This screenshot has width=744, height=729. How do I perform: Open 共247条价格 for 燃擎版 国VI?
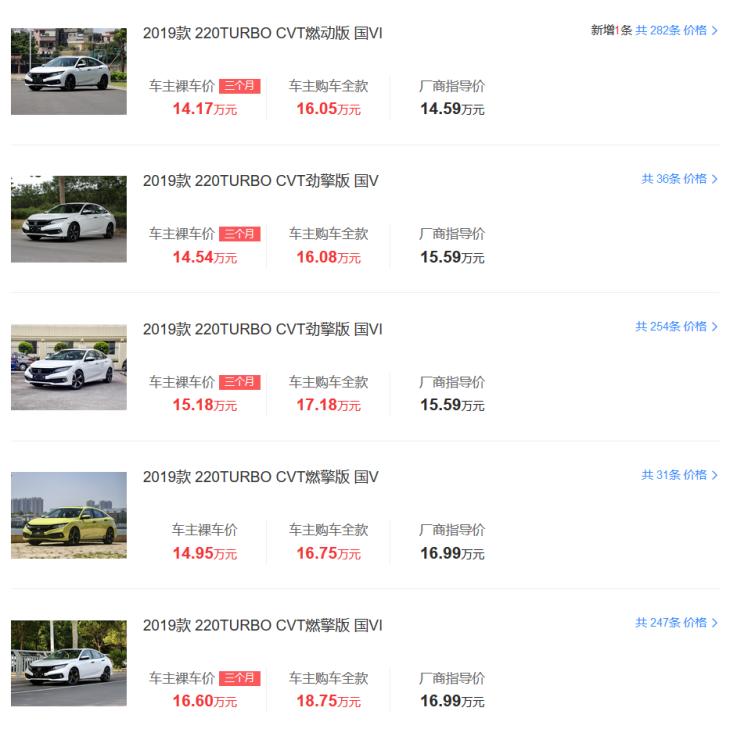click(676, 623)
